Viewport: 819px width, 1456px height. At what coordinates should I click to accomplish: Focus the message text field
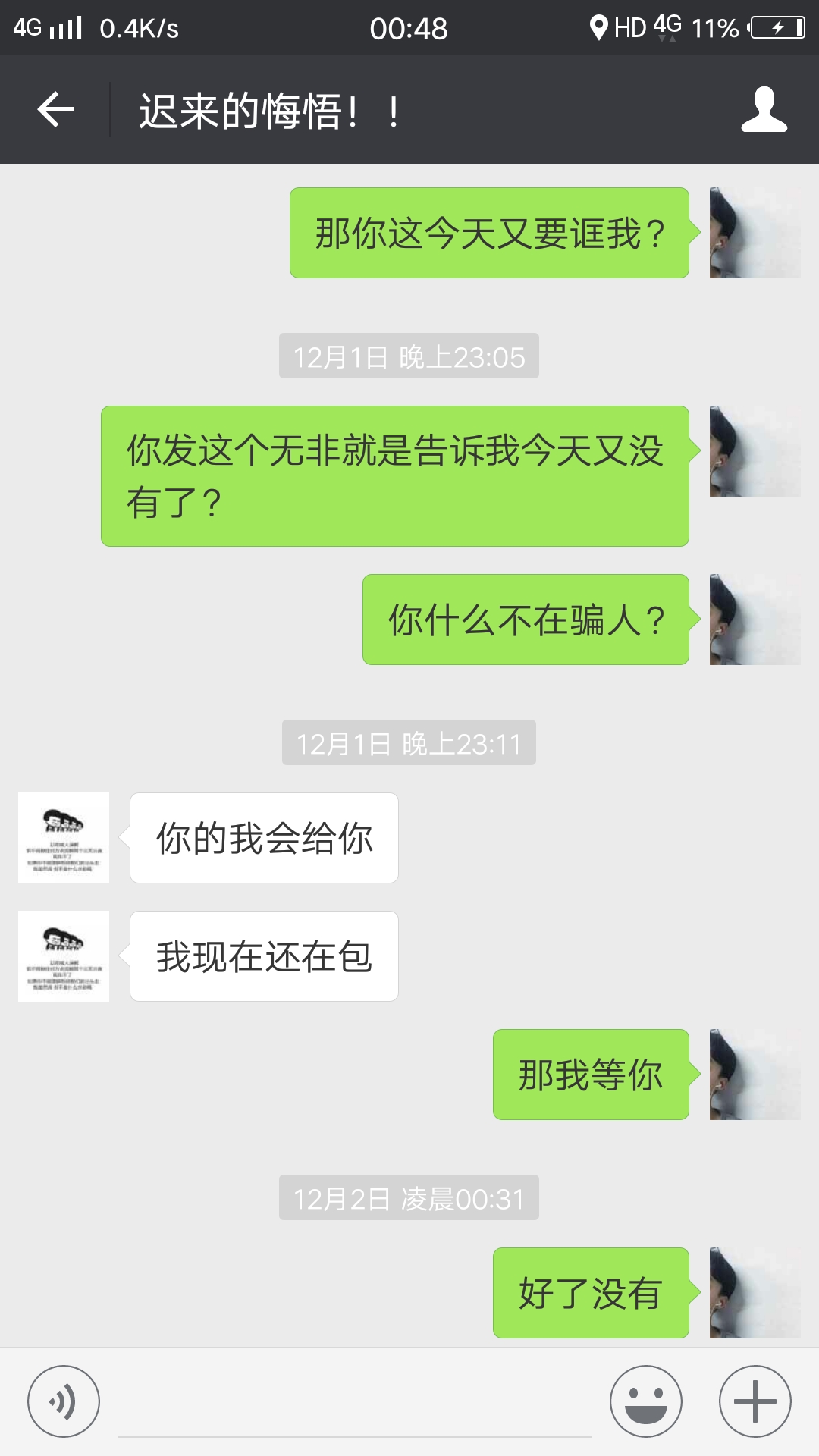355,1403
